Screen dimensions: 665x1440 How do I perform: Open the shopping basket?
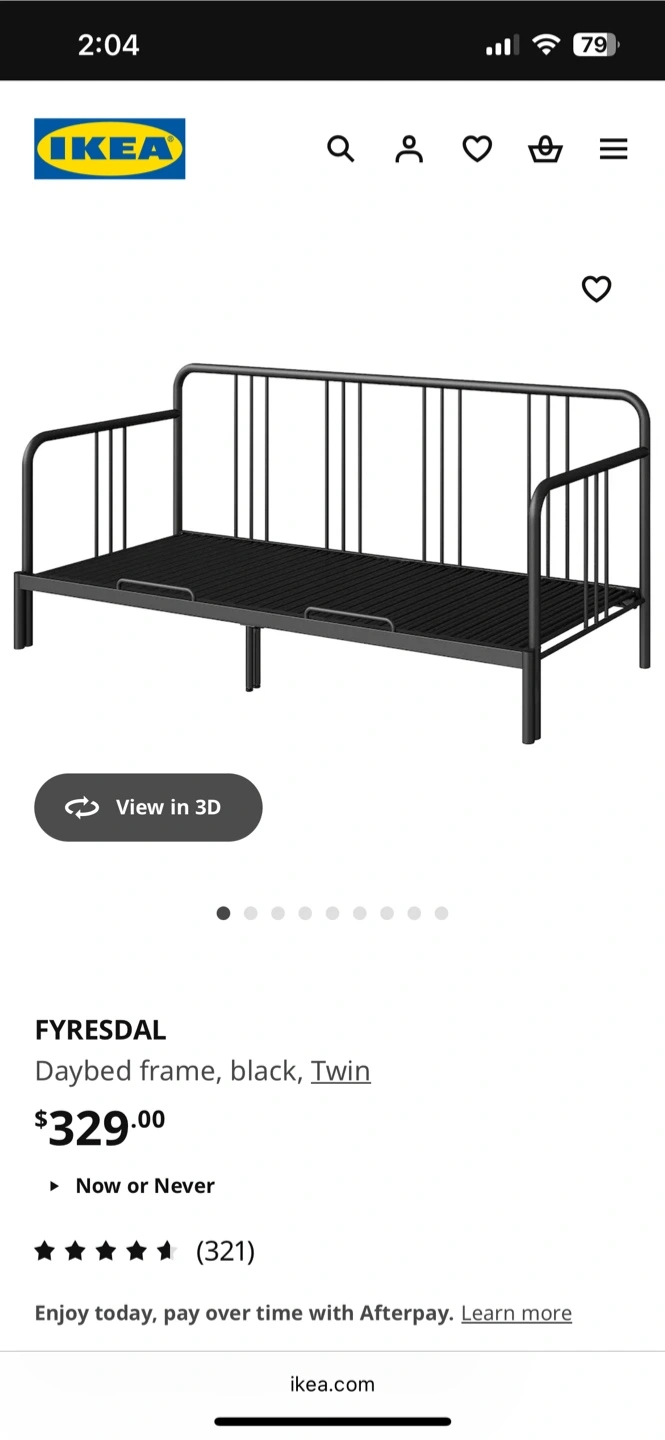pos(545,149)
